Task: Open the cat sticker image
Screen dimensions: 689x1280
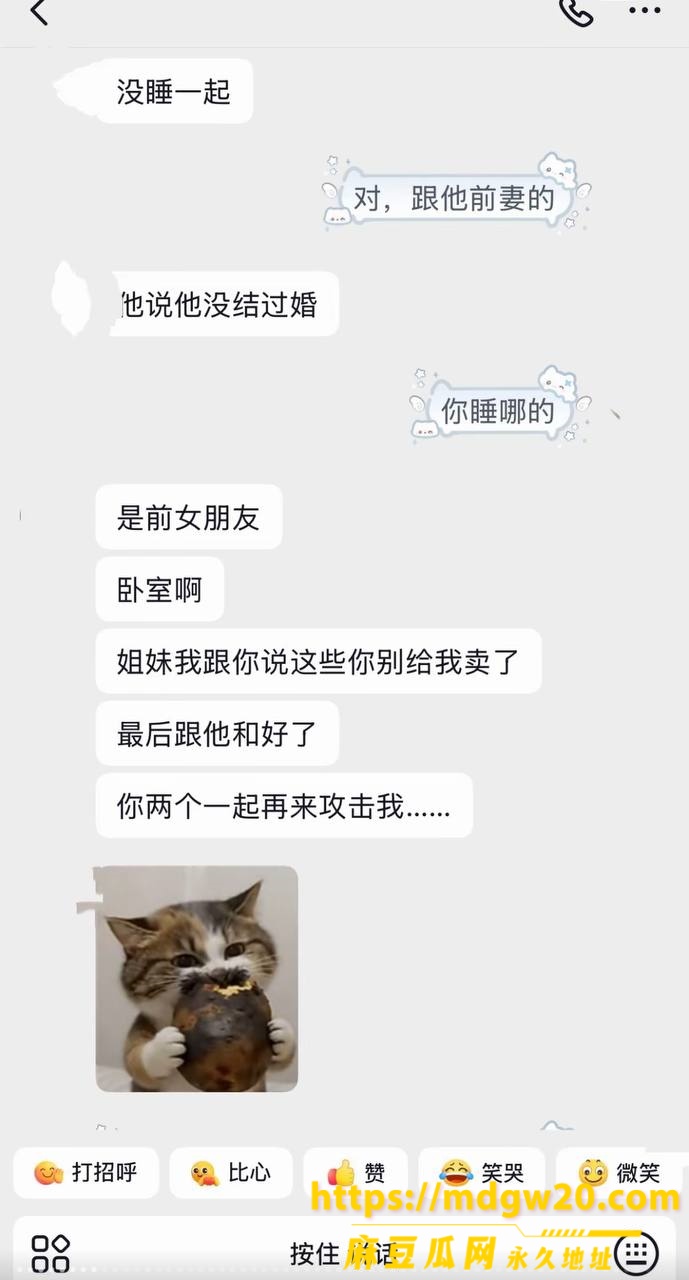Action: 197,978
